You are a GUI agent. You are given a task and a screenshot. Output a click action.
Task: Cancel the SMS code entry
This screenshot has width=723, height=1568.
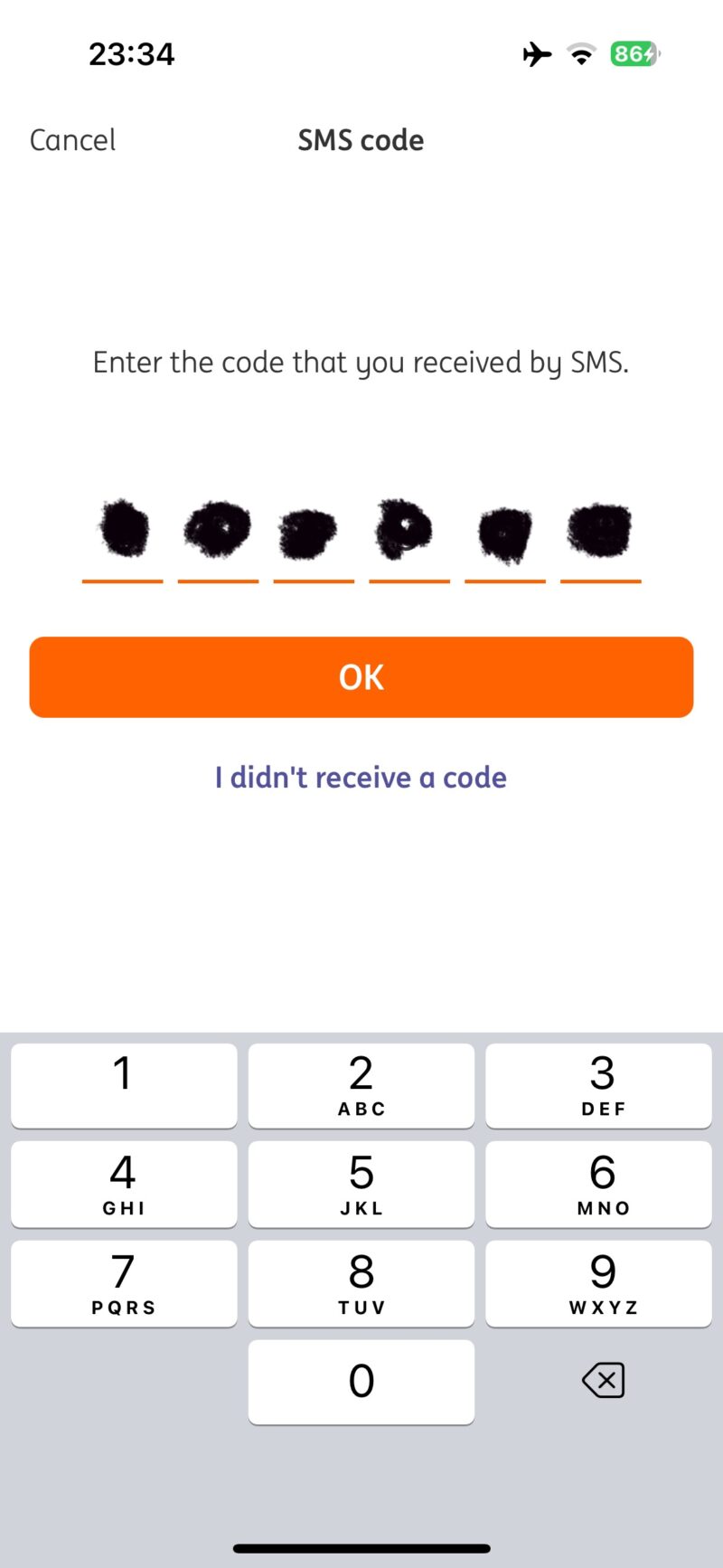pyautogui.click(x=72, y=140)
